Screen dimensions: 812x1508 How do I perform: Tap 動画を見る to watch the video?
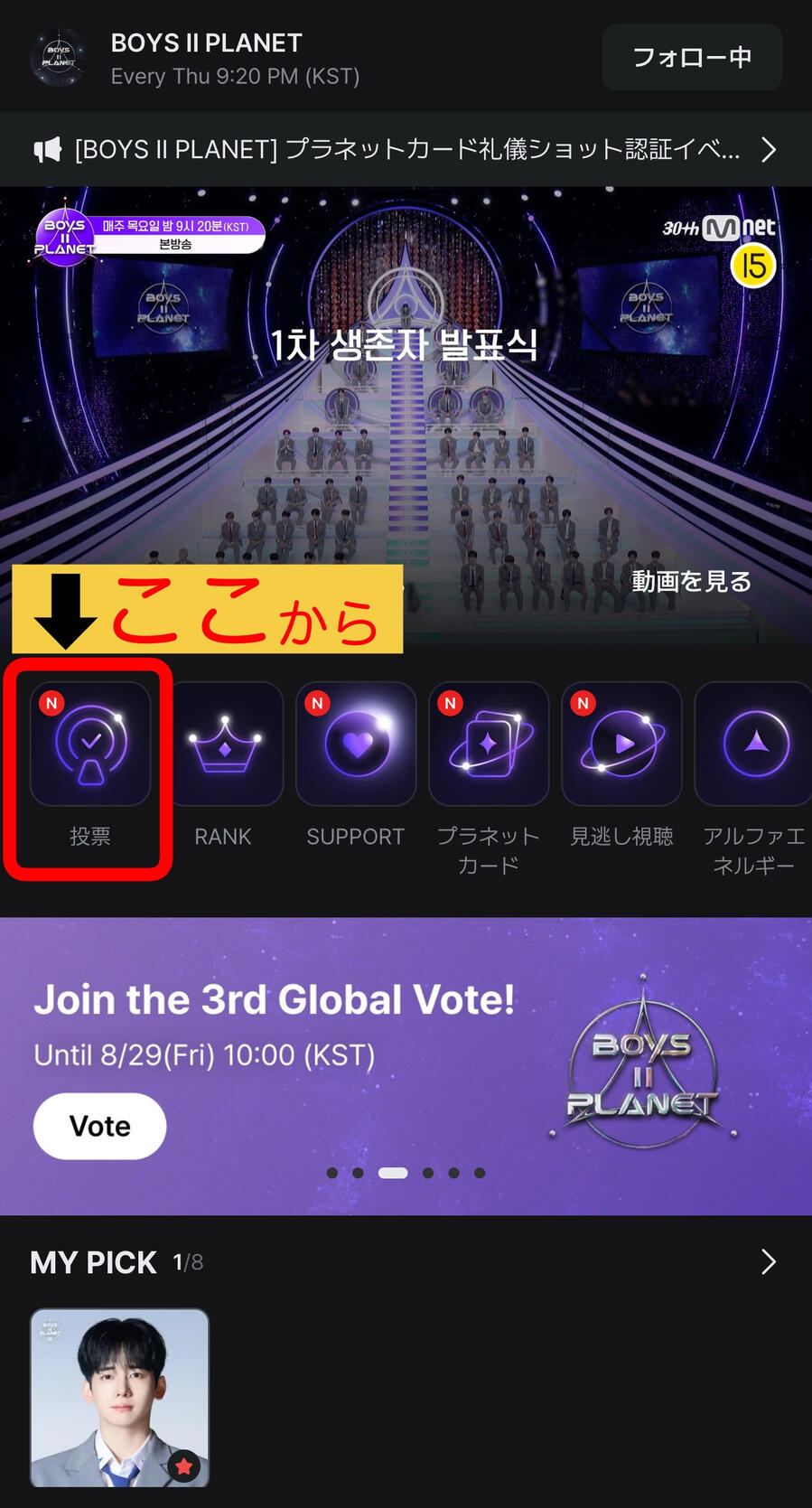click(691, 582)
